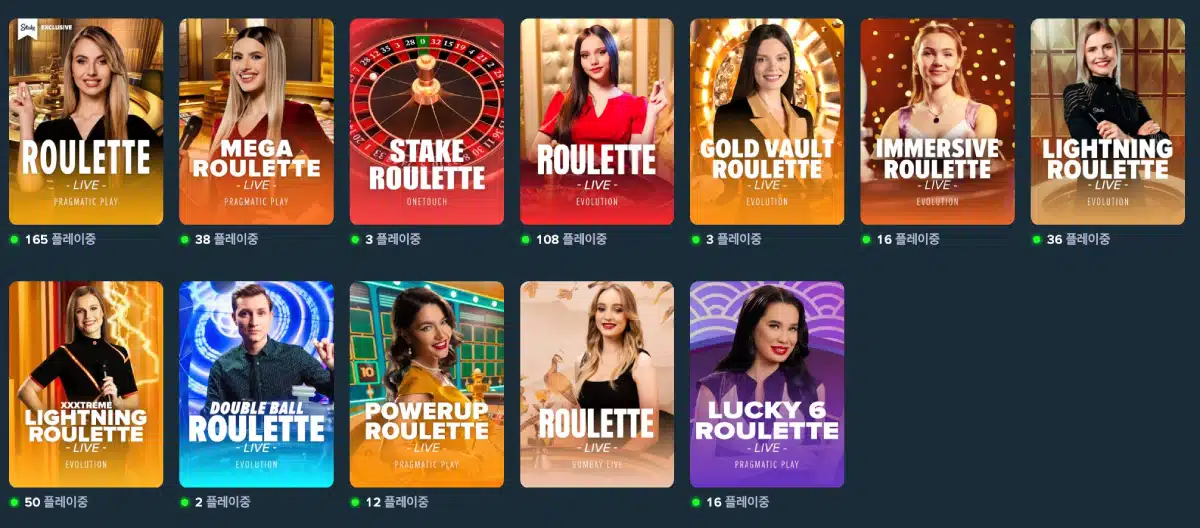Play Lightning Roulette Live by Evolution

1107,122
